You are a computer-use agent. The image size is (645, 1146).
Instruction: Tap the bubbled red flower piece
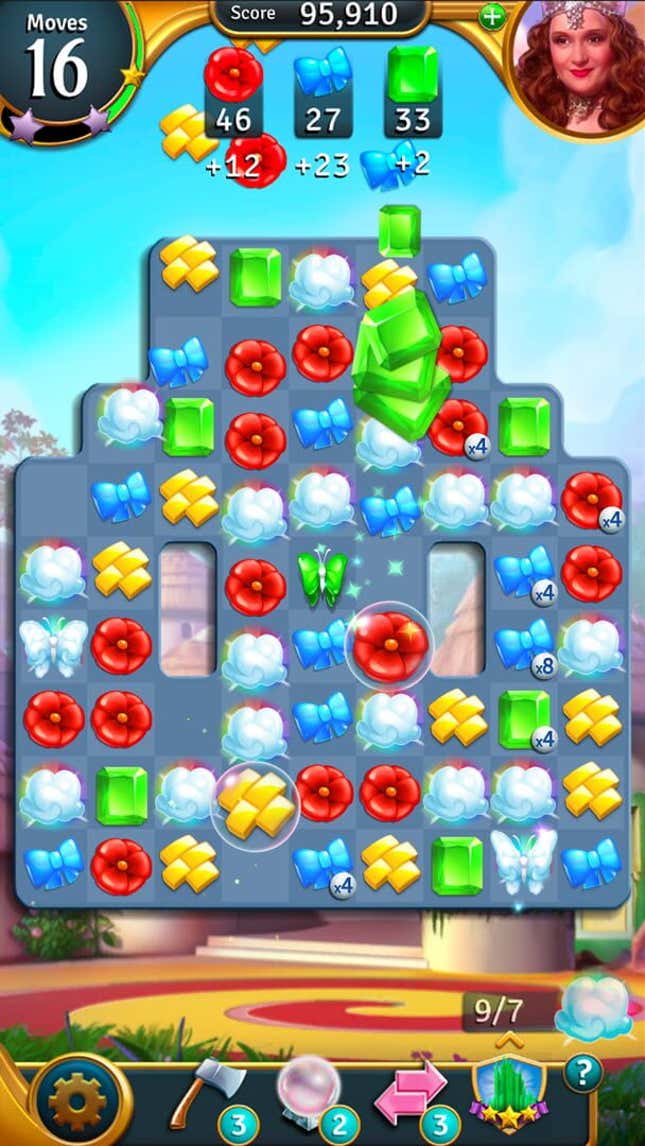point(389,646)
